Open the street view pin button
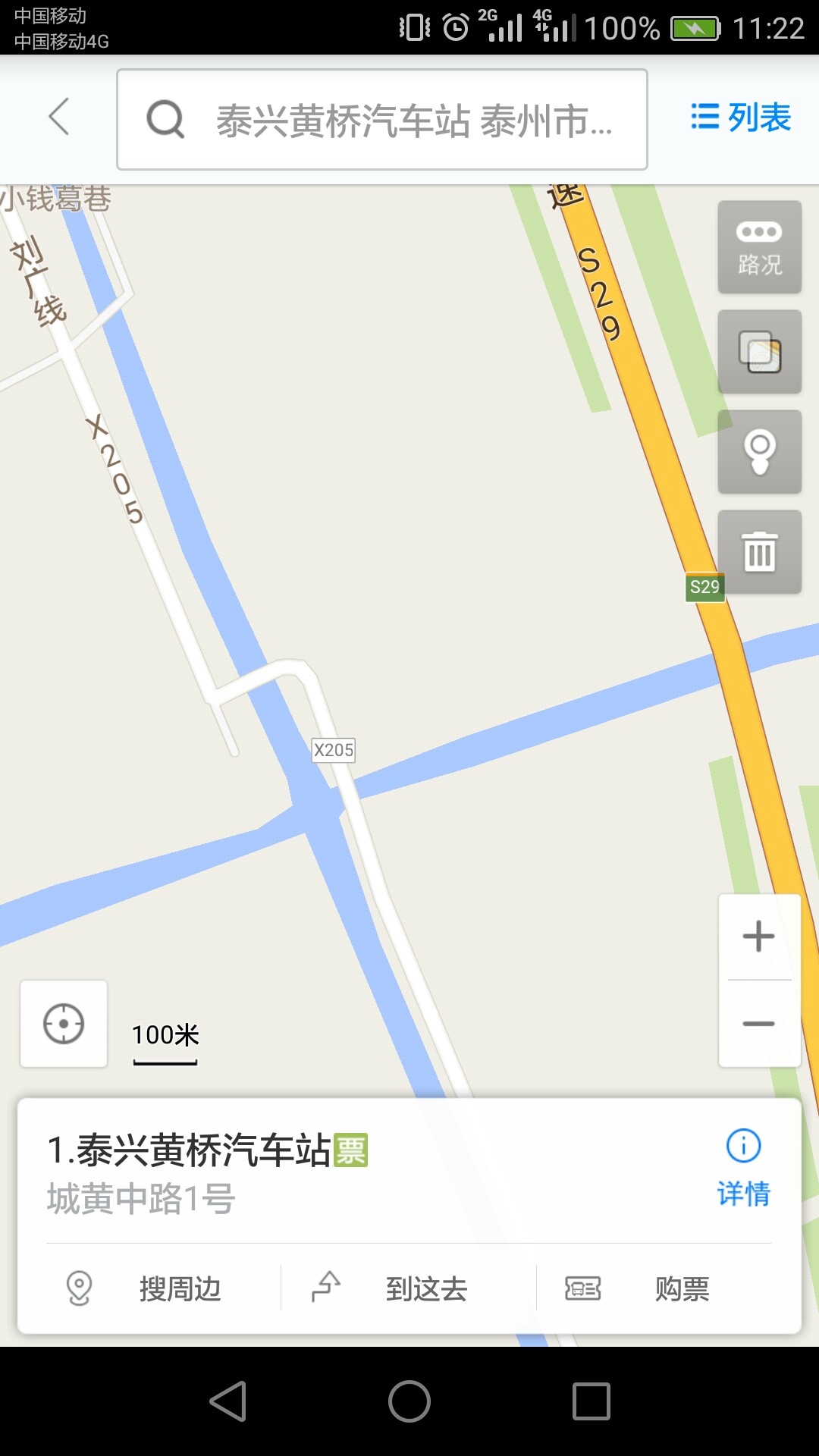The height and width of the screenshot is (1456, 819). tap(759, 452)
